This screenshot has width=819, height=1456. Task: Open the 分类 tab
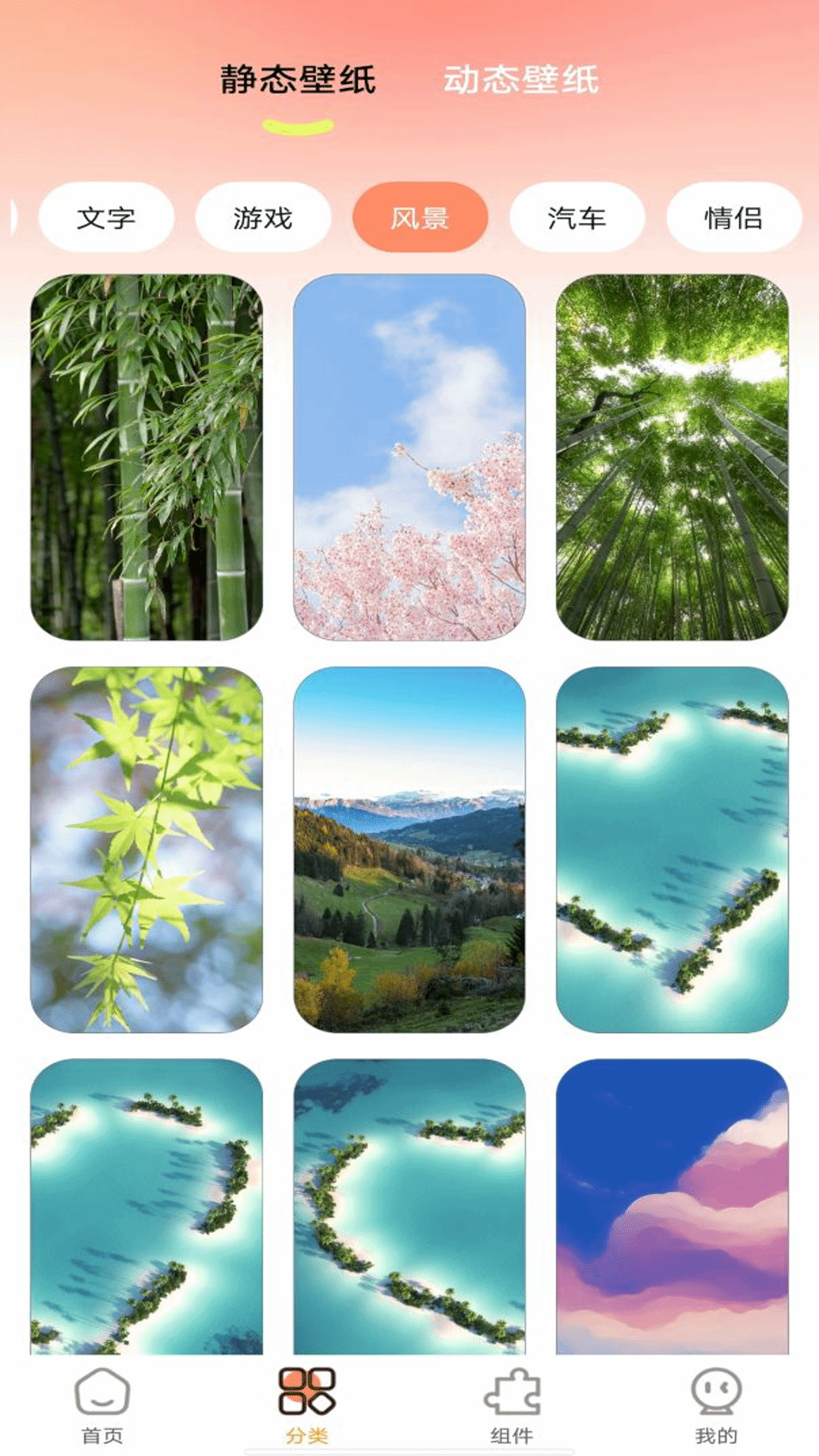coord(307,1406)
